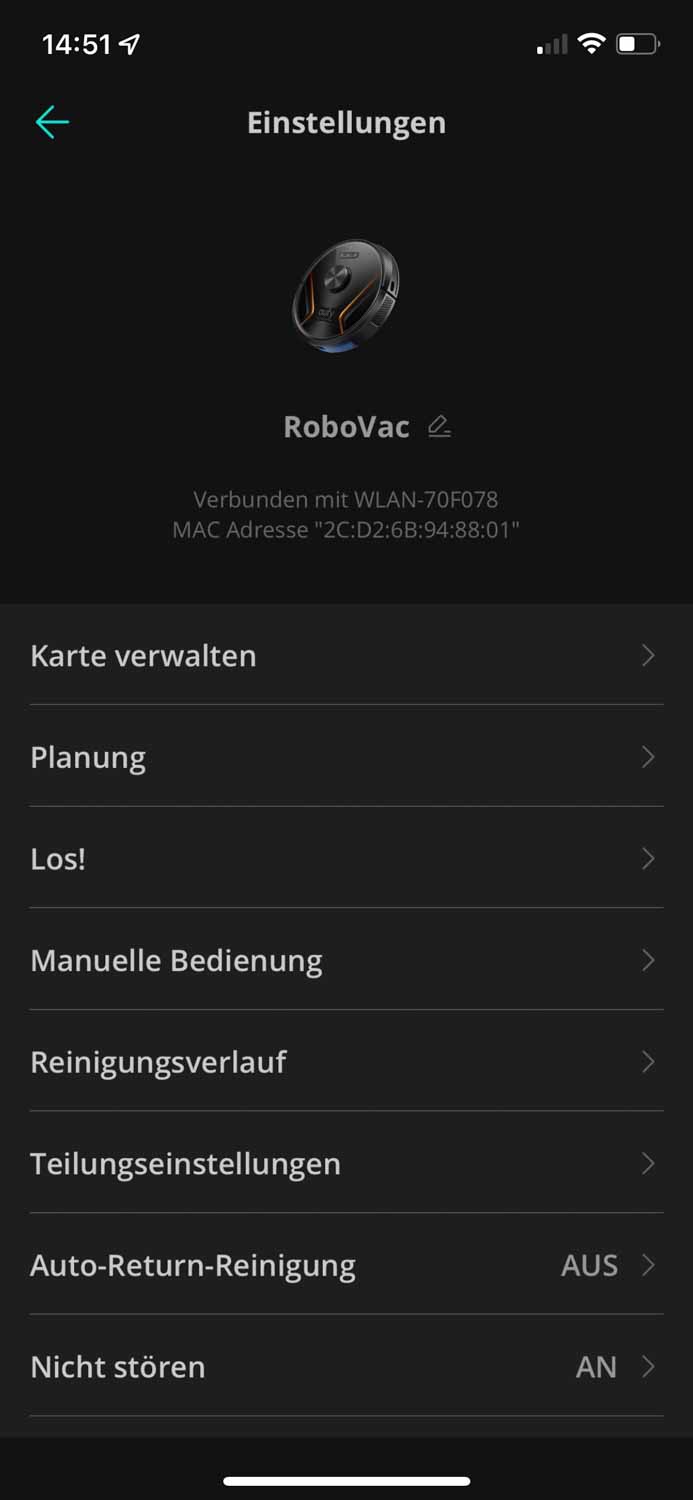Open the Los! option
Screen dimensions: 693x1500
coord(346,859)
